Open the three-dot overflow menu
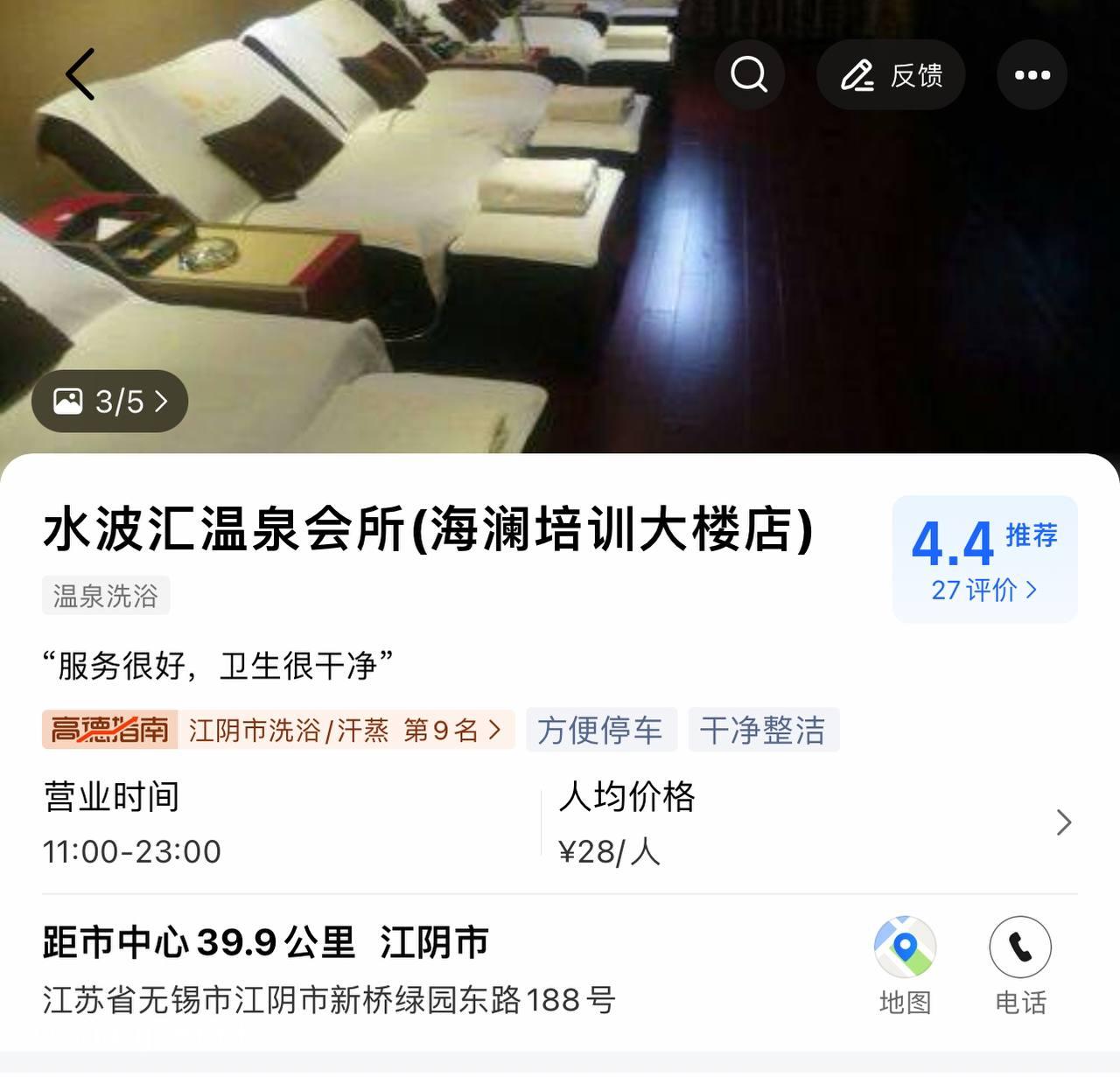The width and height of the screenshot is (1120, 1077). tap(1032, 74)
